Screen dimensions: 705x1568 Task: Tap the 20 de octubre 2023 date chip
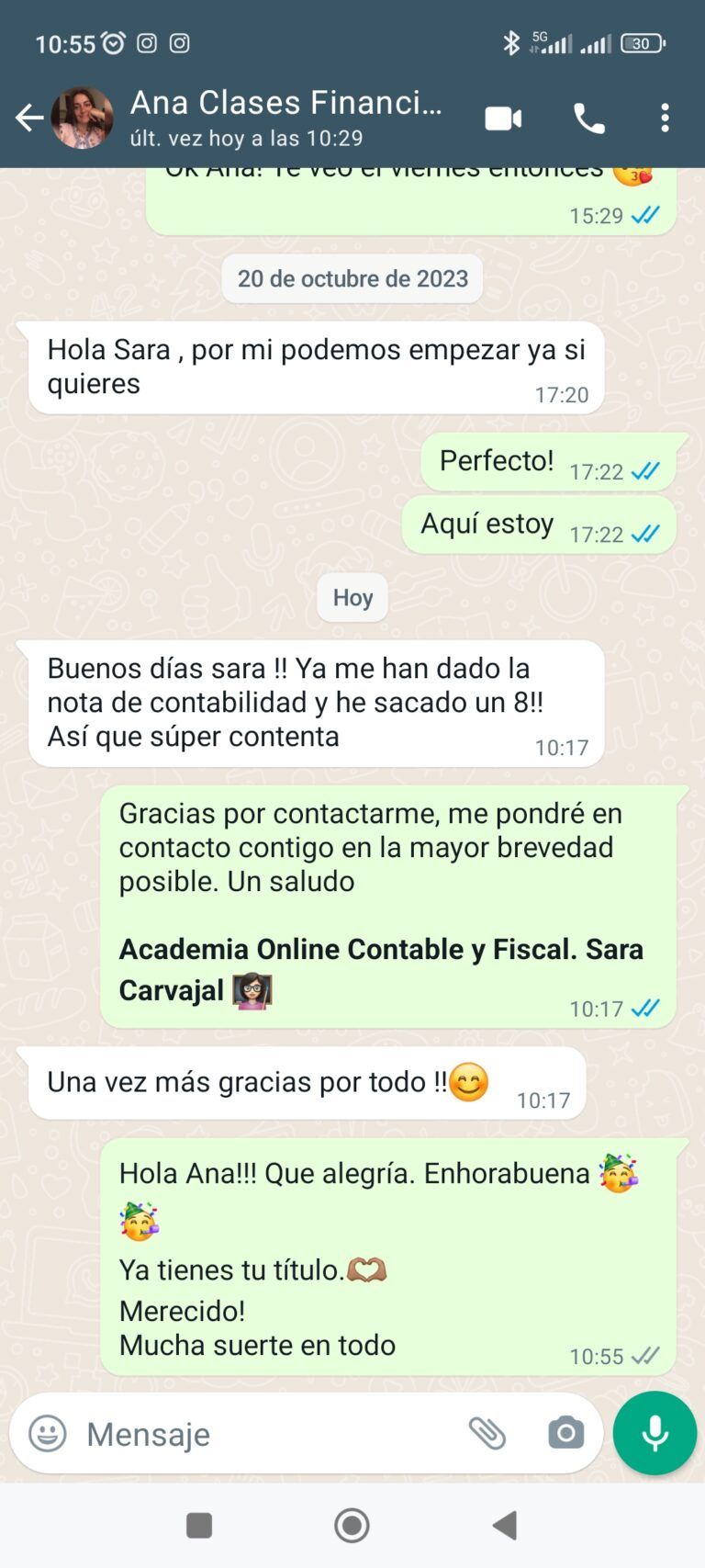(352, 278)
